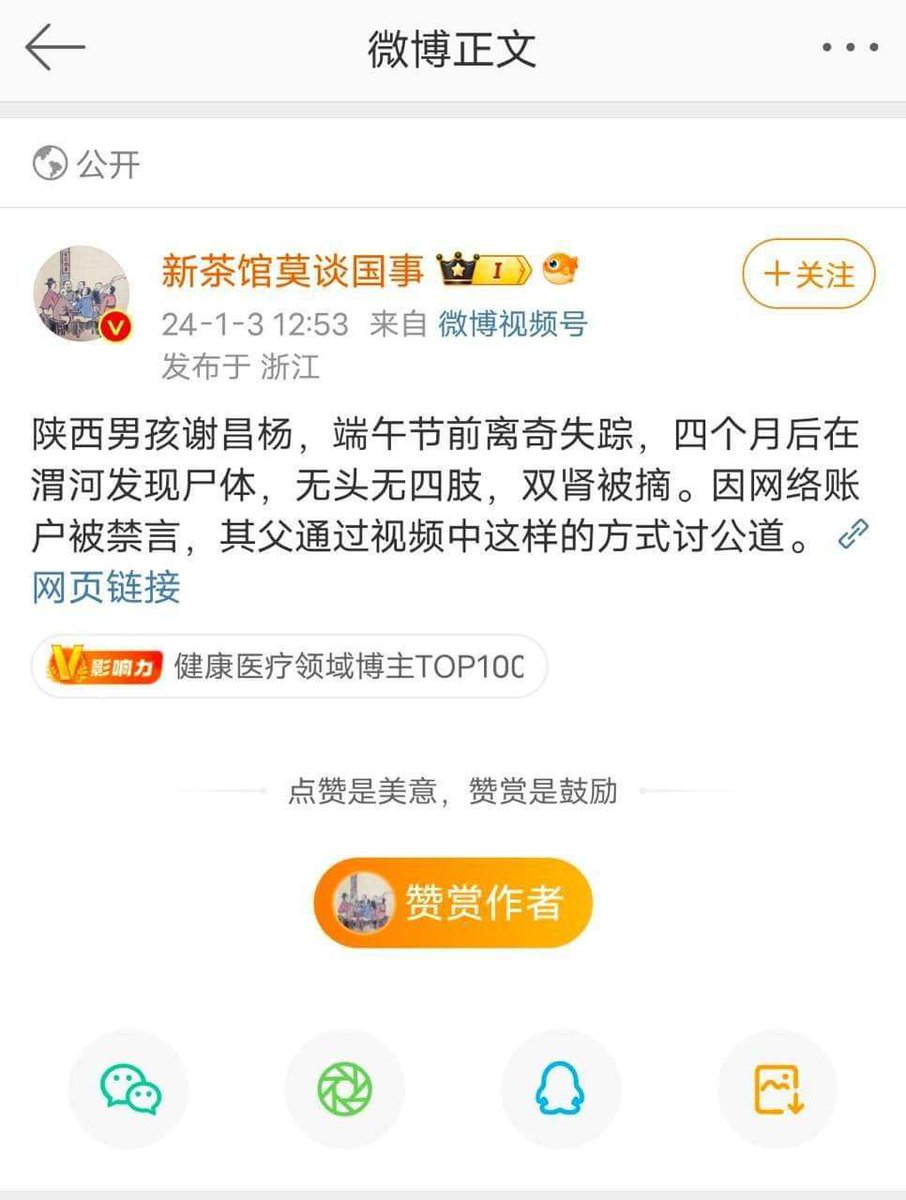Open the 微博视频号 source link
906x1200 pixels.
tap(512, 324)
